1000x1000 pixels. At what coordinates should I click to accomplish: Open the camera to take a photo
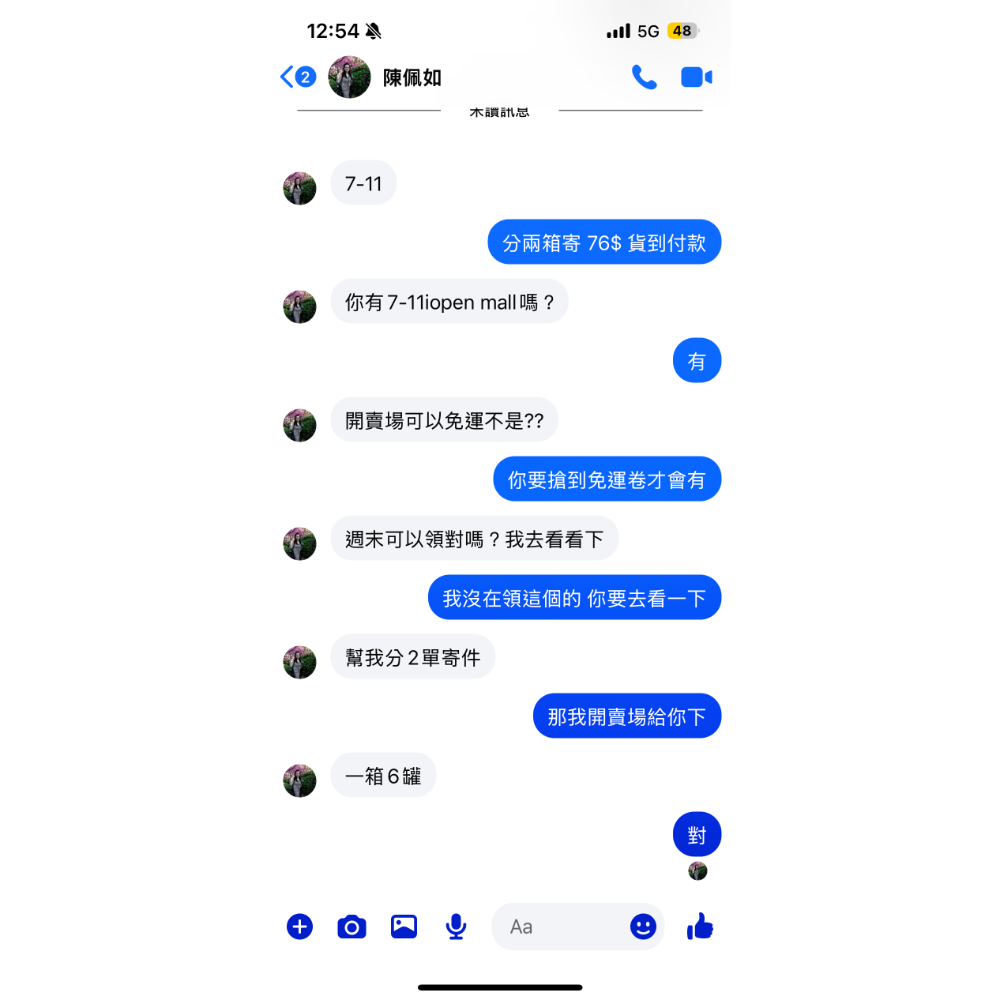[351, 926]
